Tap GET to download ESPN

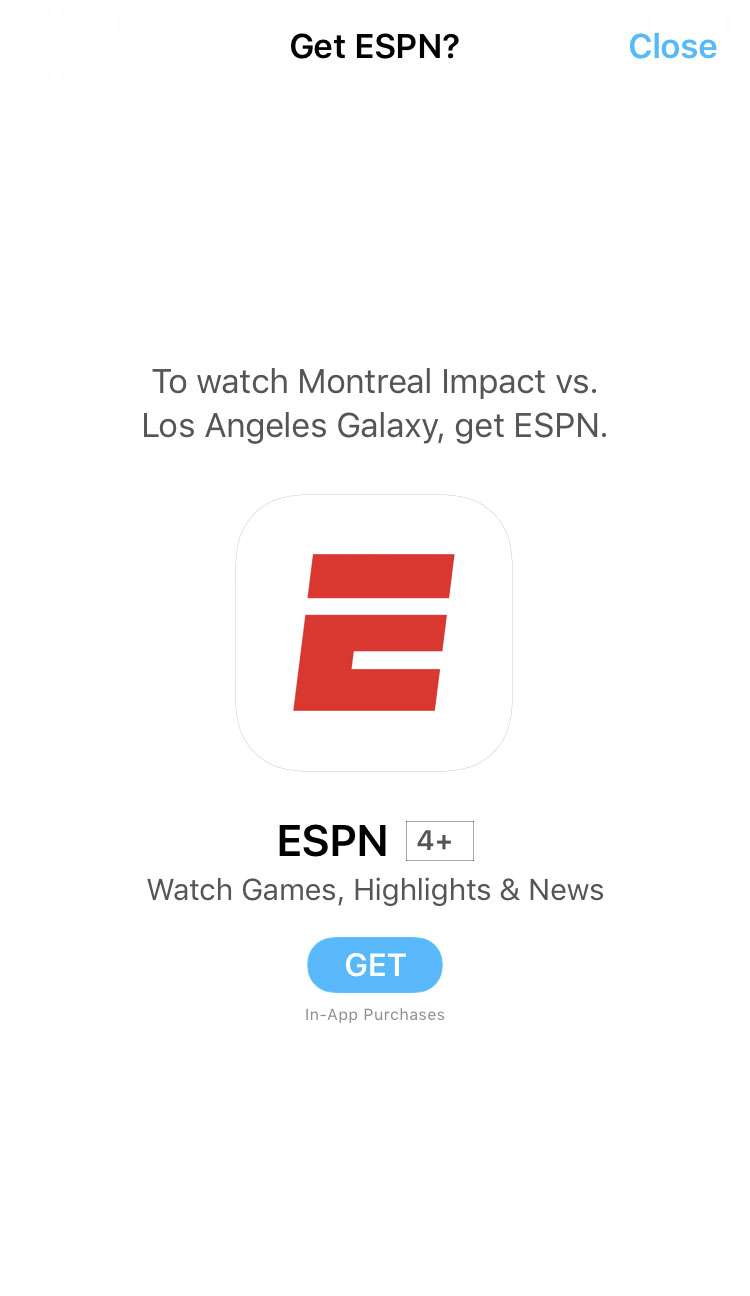pos(374,964)
